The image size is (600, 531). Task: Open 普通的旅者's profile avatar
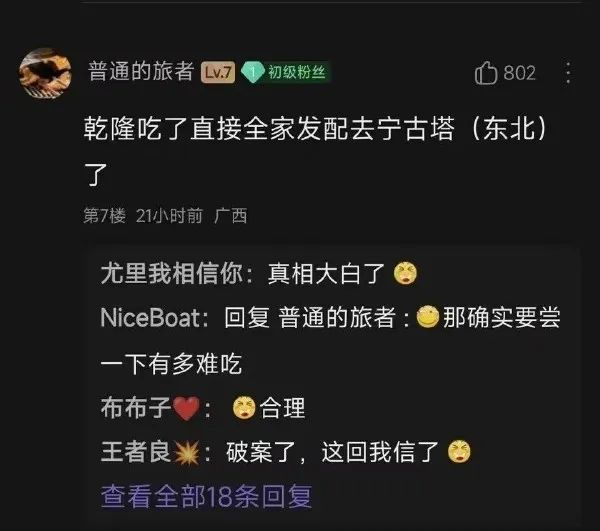click(x=46, y=73)
